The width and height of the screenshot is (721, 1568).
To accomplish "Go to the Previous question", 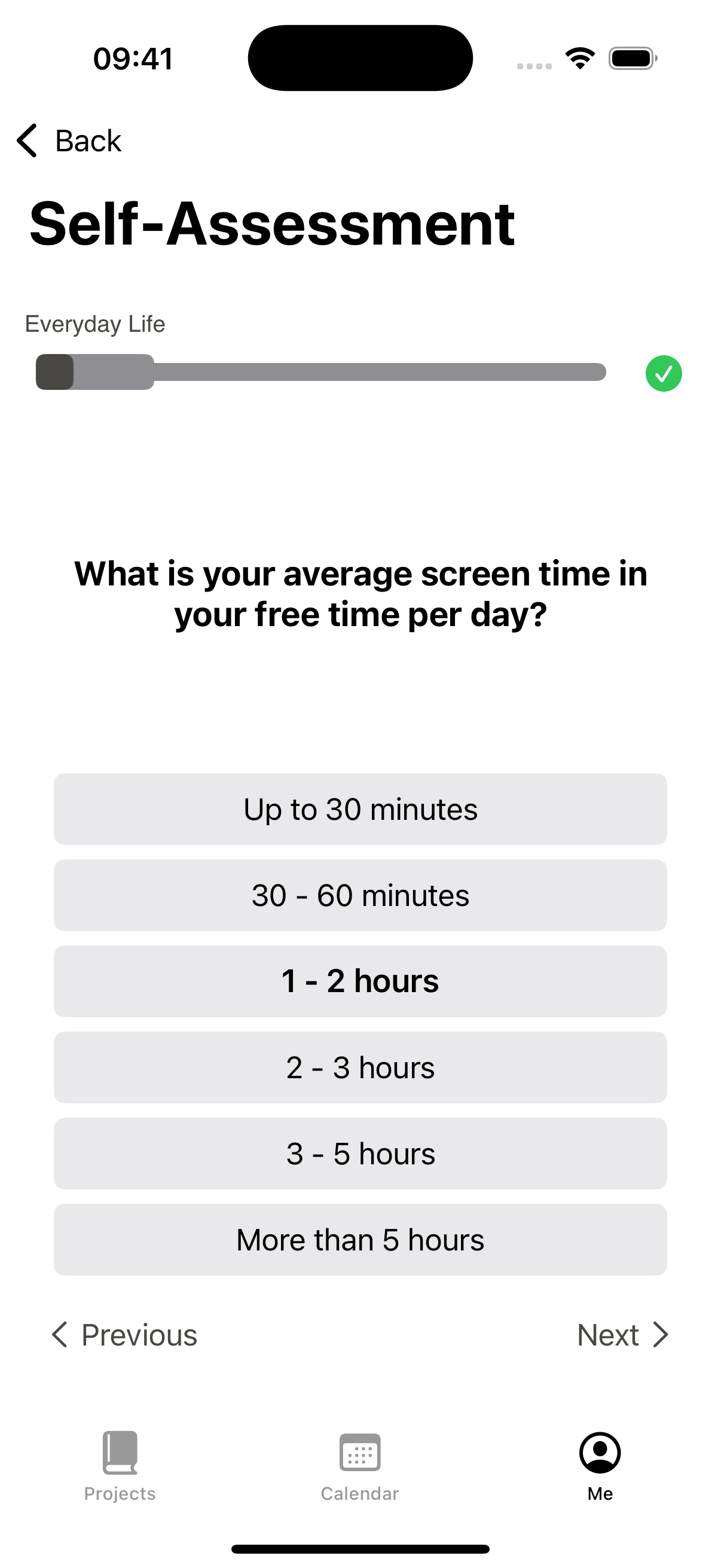I will (124, 1335).
